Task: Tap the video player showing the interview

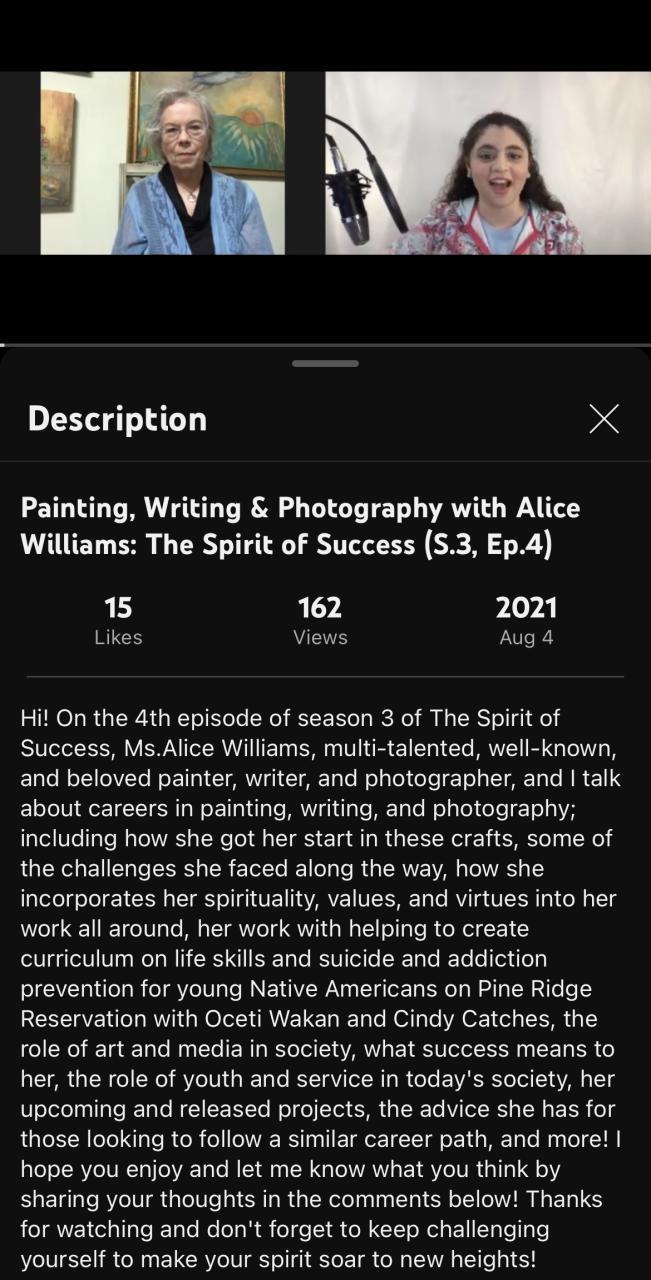Action: pyautogui.click(x=325, y=162)
